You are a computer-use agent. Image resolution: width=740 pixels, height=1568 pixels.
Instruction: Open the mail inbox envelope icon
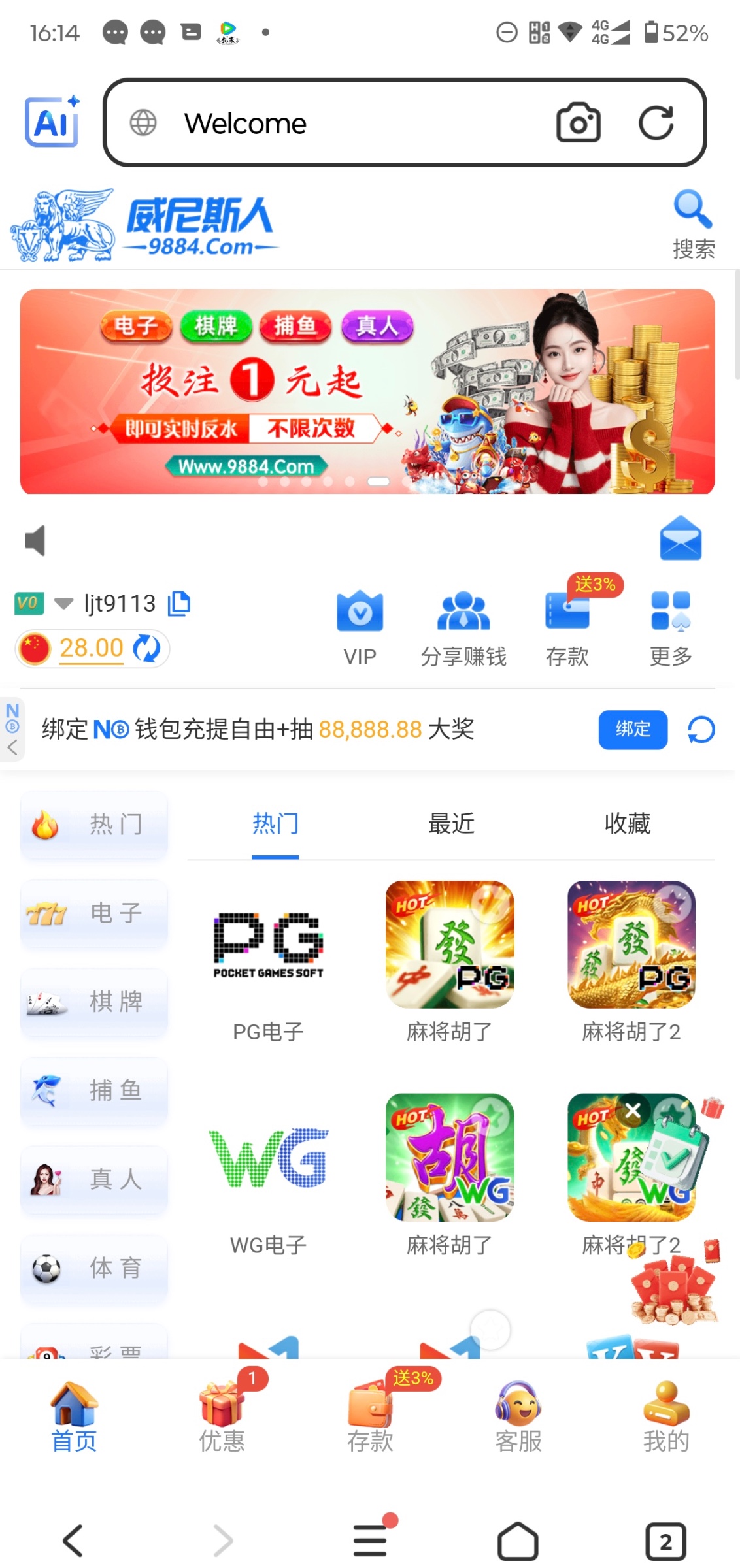pyautogui.click(x=680, y=539)
